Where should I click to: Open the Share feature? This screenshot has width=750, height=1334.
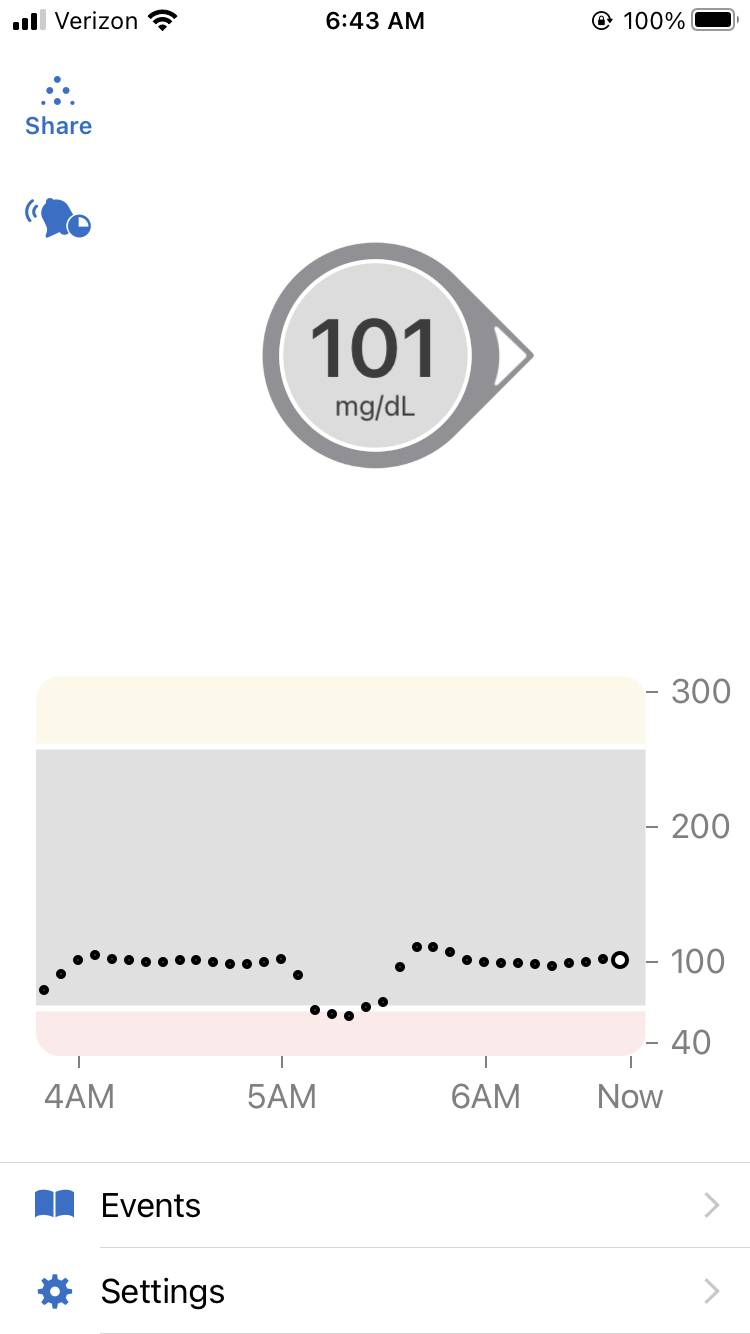pos(58,107)
